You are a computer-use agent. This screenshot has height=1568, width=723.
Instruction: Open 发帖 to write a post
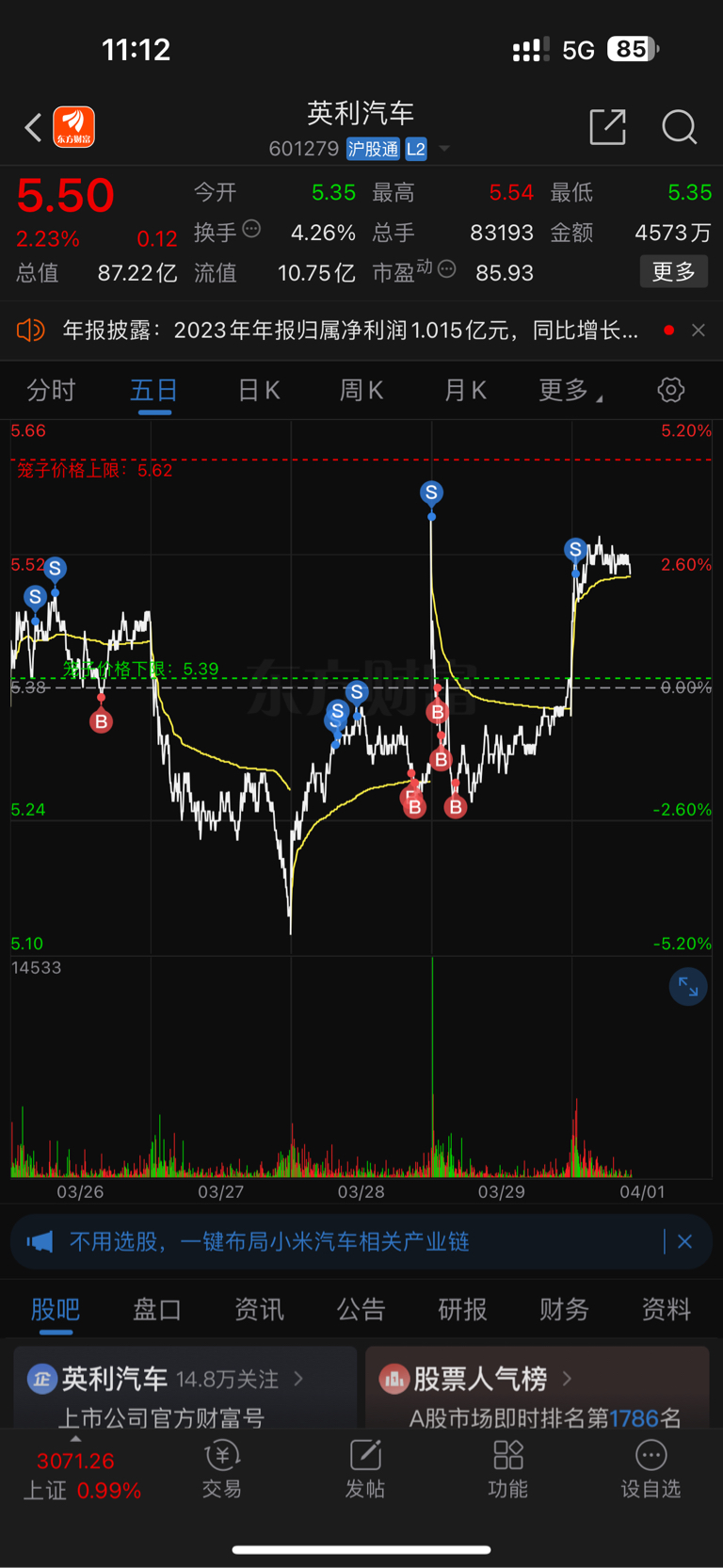tap(365, 1468)
